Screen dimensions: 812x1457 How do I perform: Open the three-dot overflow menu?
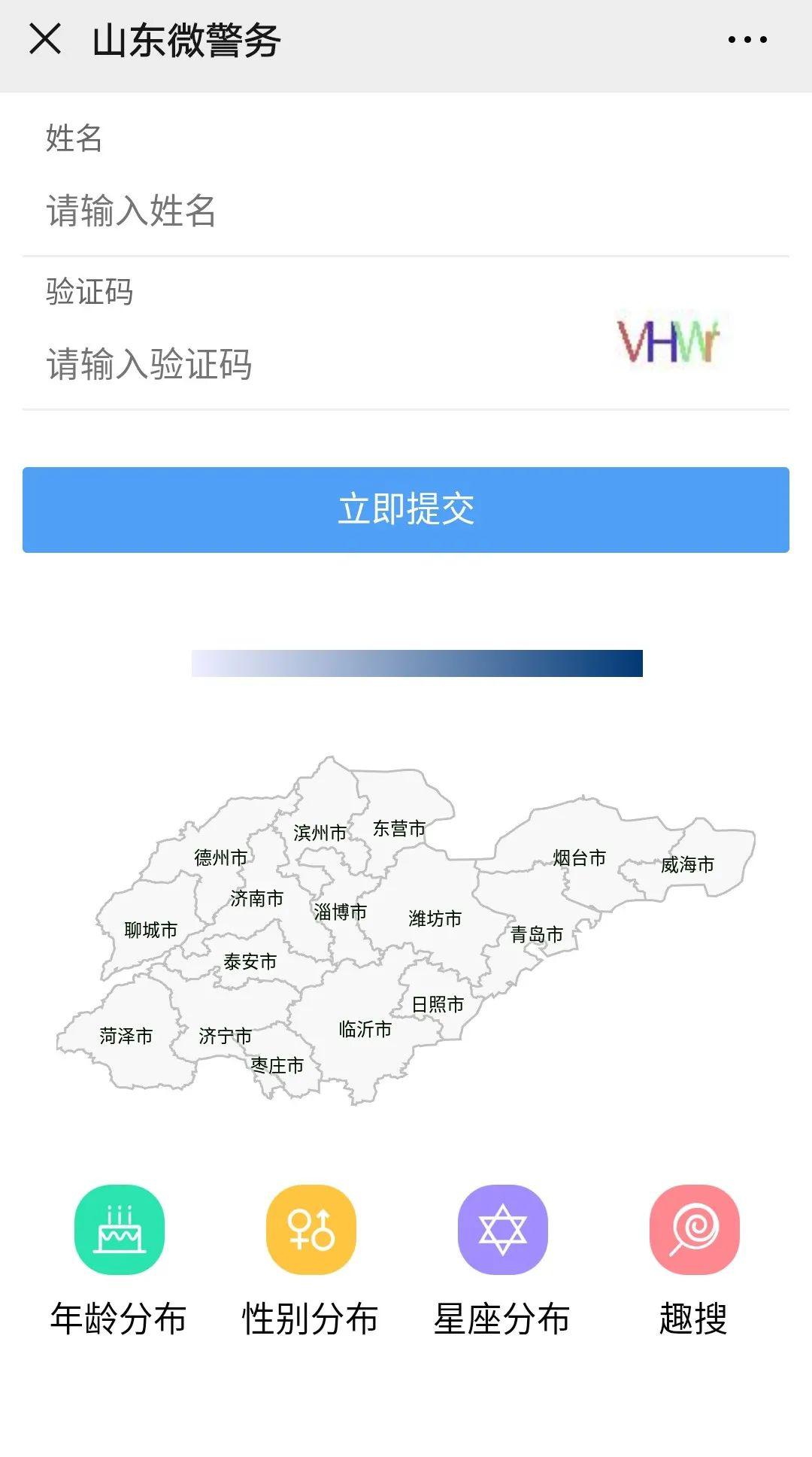(x=747, y=40)
